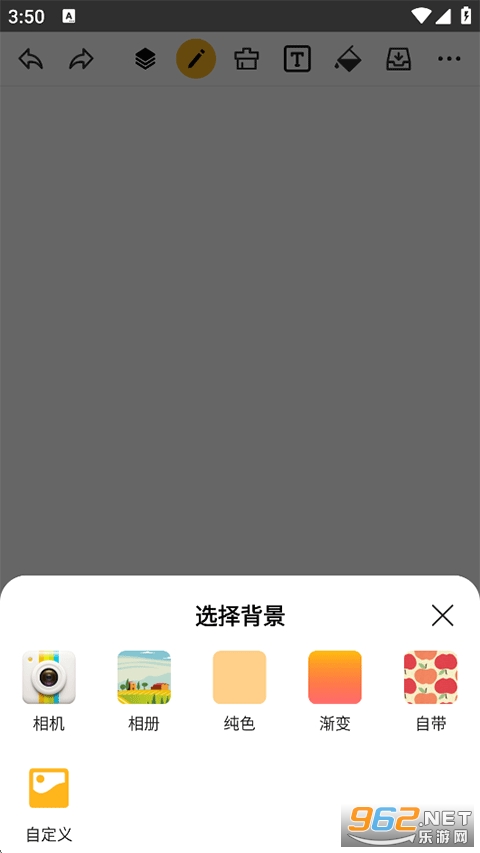This screenshot has width=480, height=853.
Task: Undo the last action
Action: click(31, 59)
